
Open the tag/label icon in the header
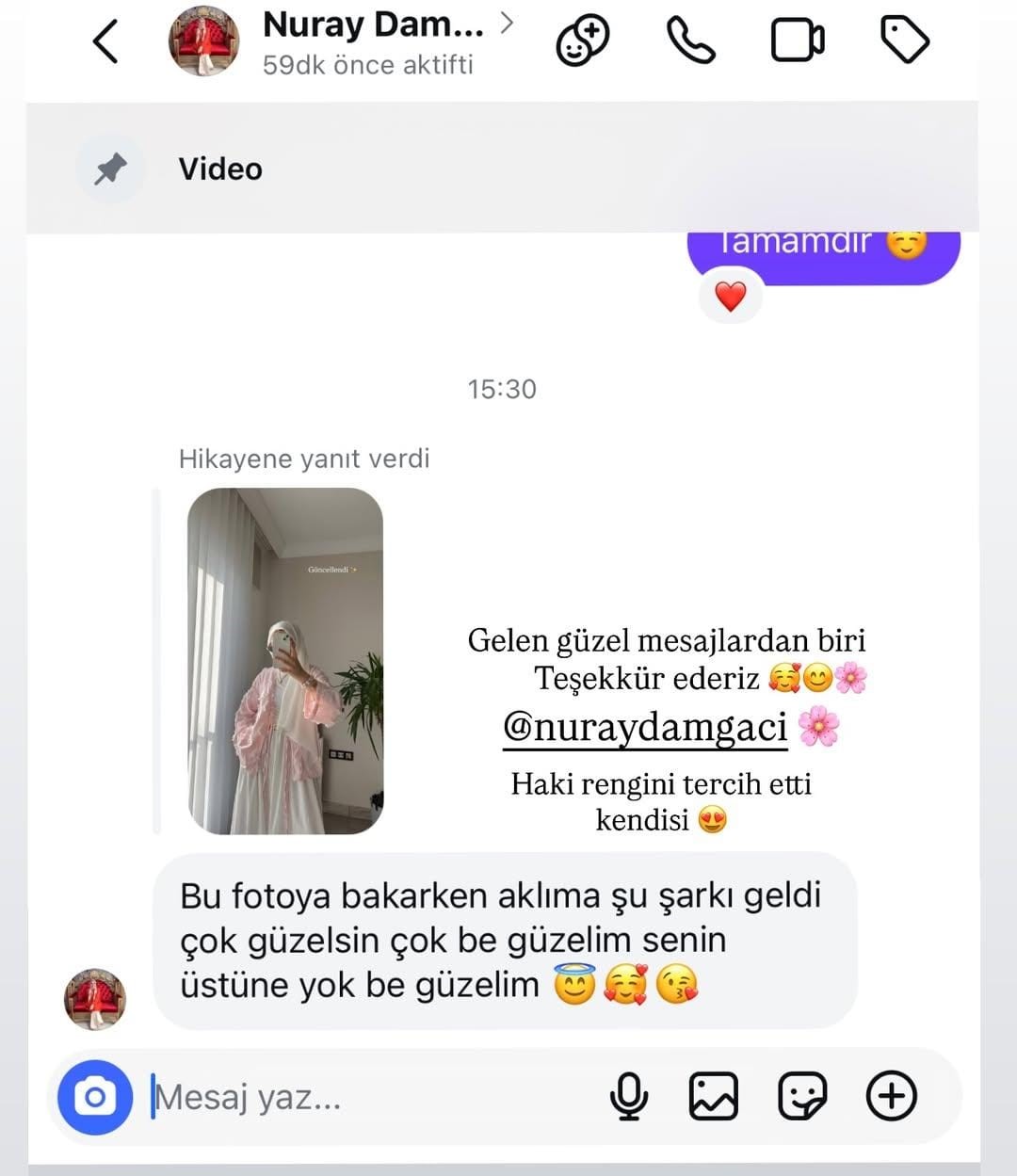904,41
